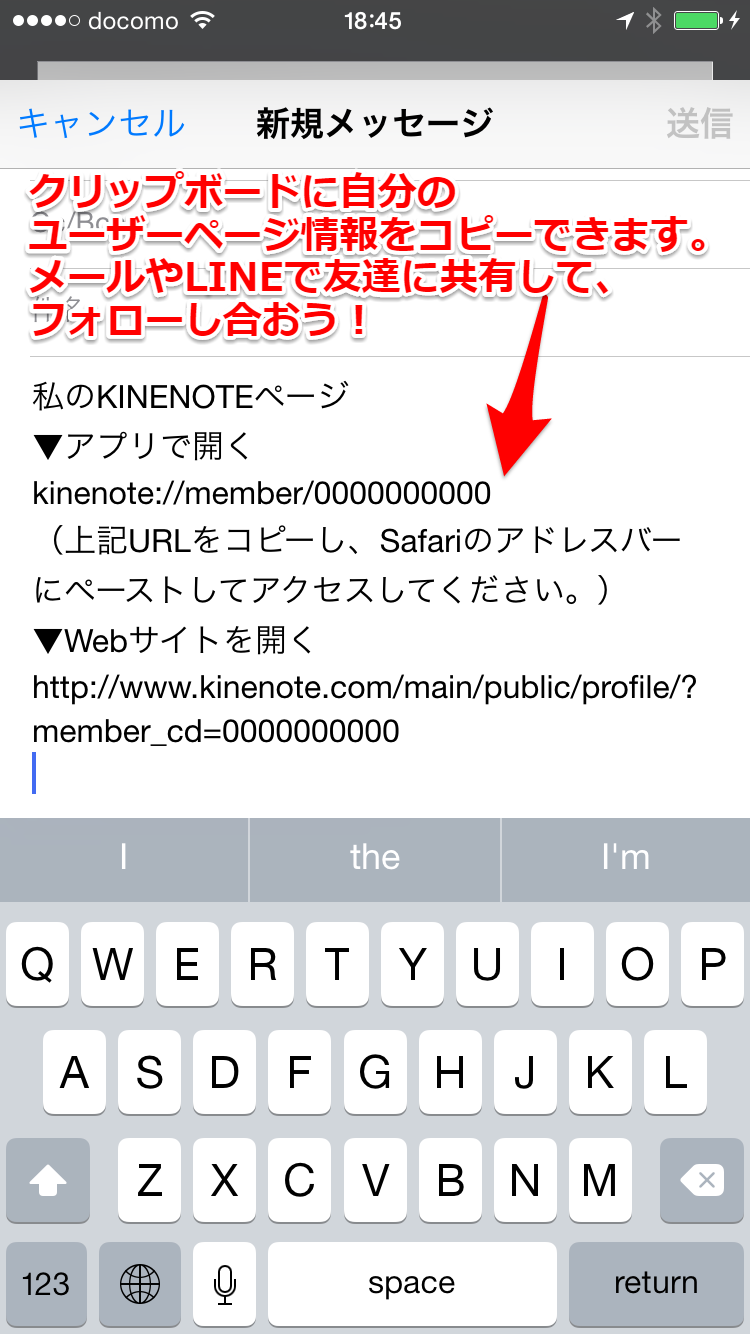The image size is (750, 1334).
Task: Choose the "I'm" predictive suggestion
Action: [626, 858]
